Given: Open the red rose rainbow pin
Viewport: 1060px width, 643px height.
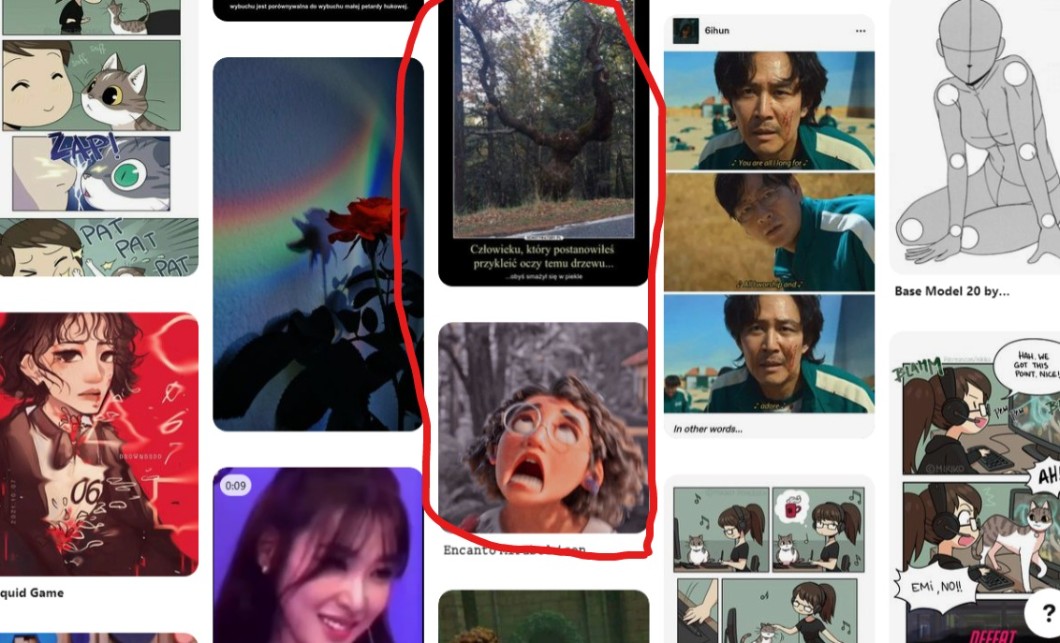Looking at the screenshot, I should [318, 244].
